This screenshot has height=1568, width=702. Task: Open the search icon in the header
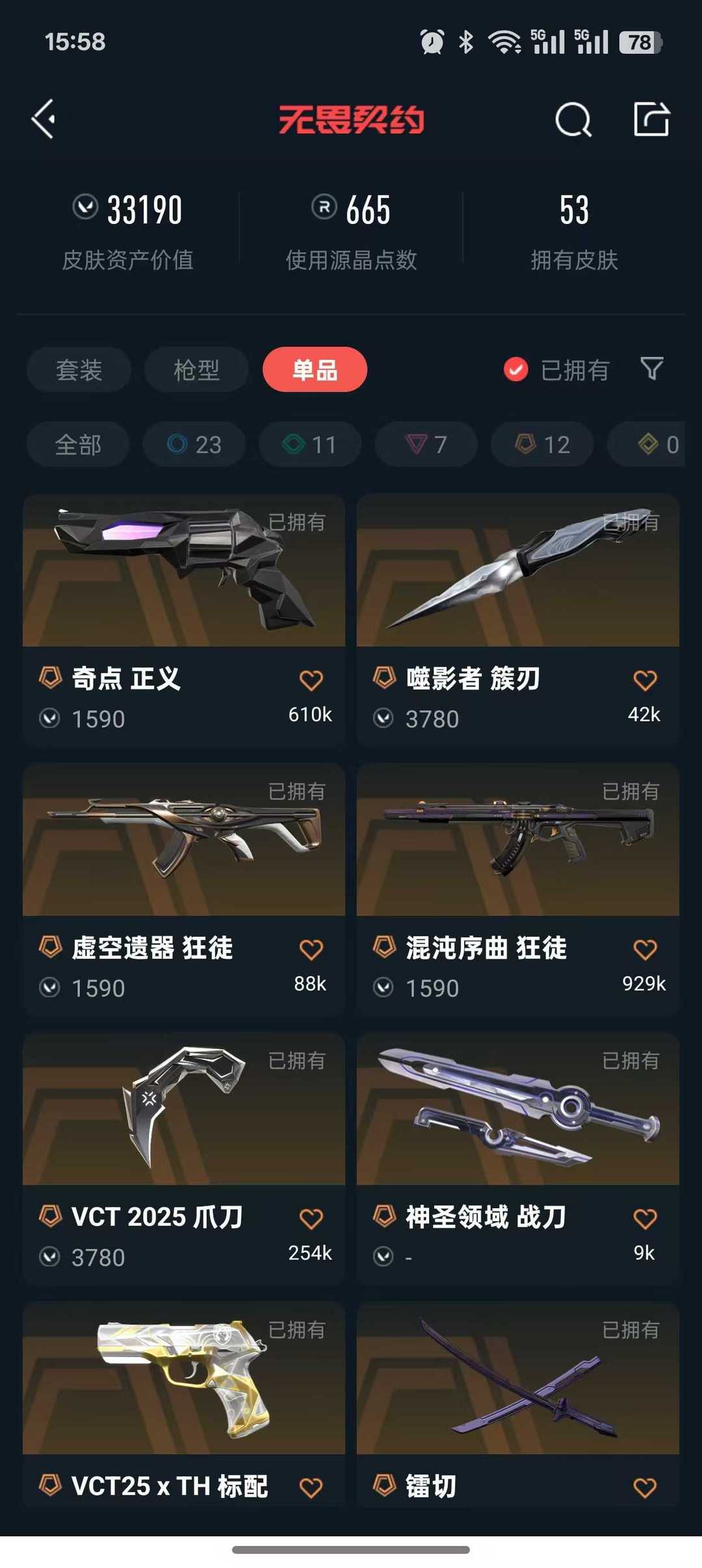(x=573, y=120)
